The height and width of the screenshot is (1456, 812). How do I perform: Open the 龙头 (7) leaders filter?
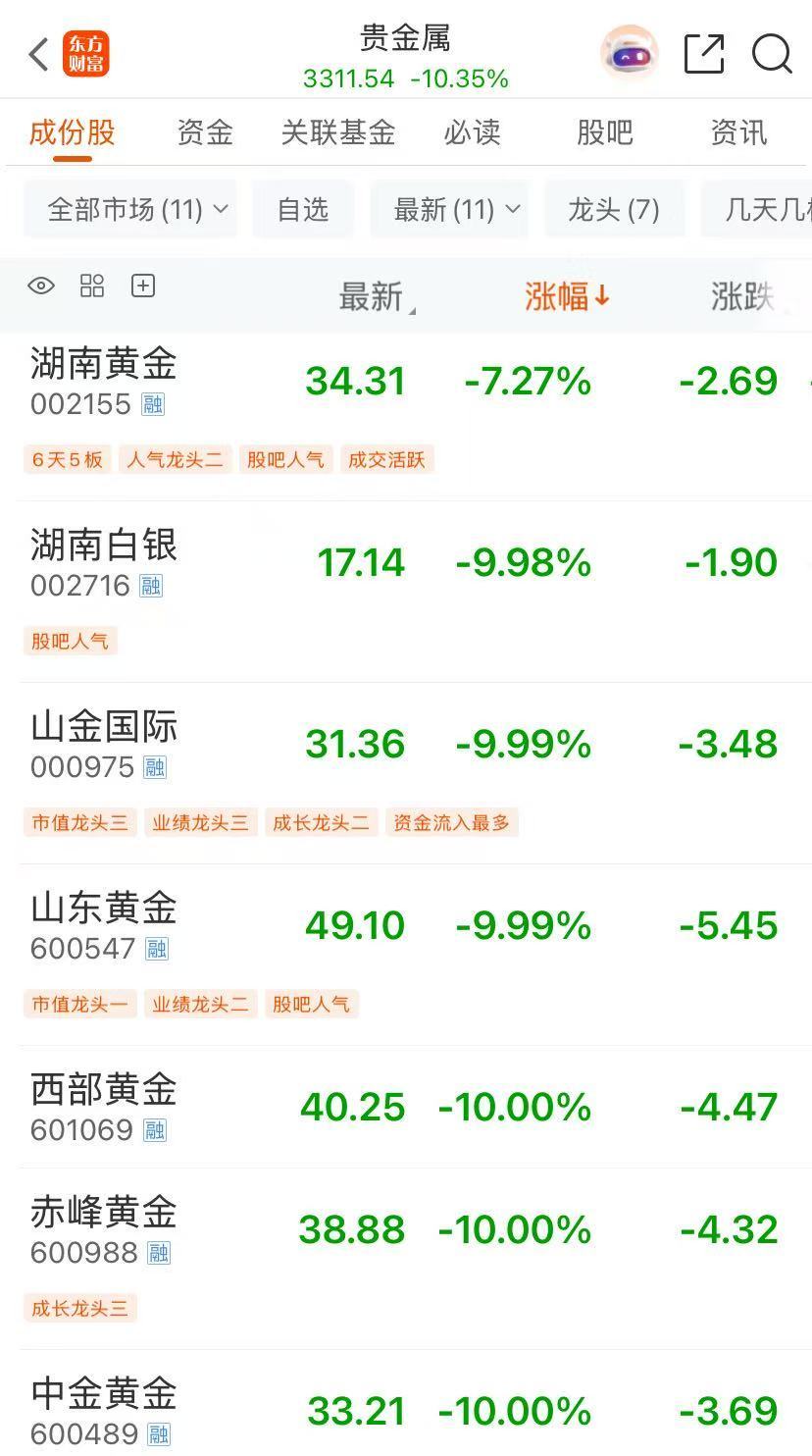tap(614, 209)
